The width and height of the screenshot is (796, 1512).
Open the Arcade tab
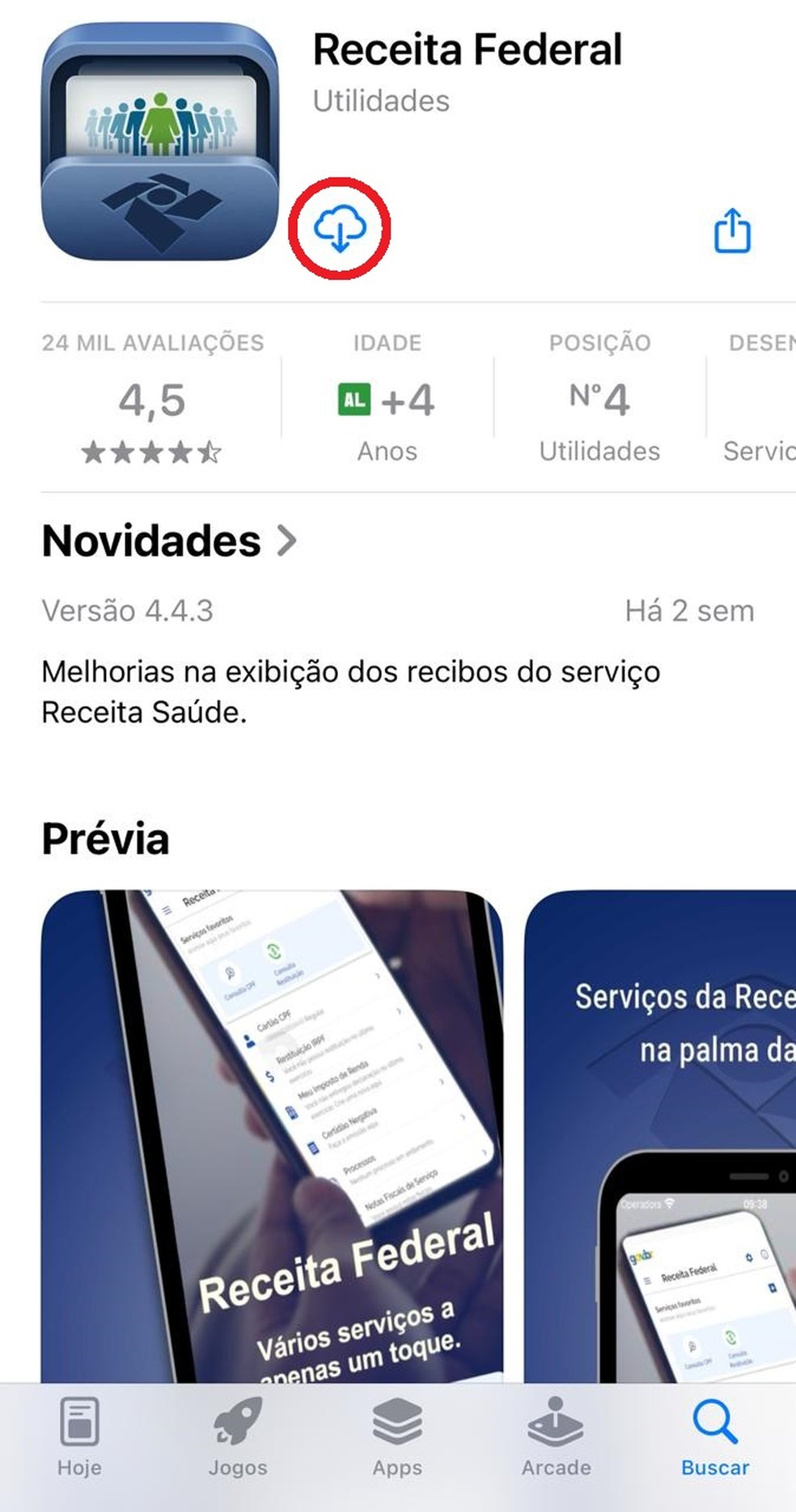(x=556, y=1437)
